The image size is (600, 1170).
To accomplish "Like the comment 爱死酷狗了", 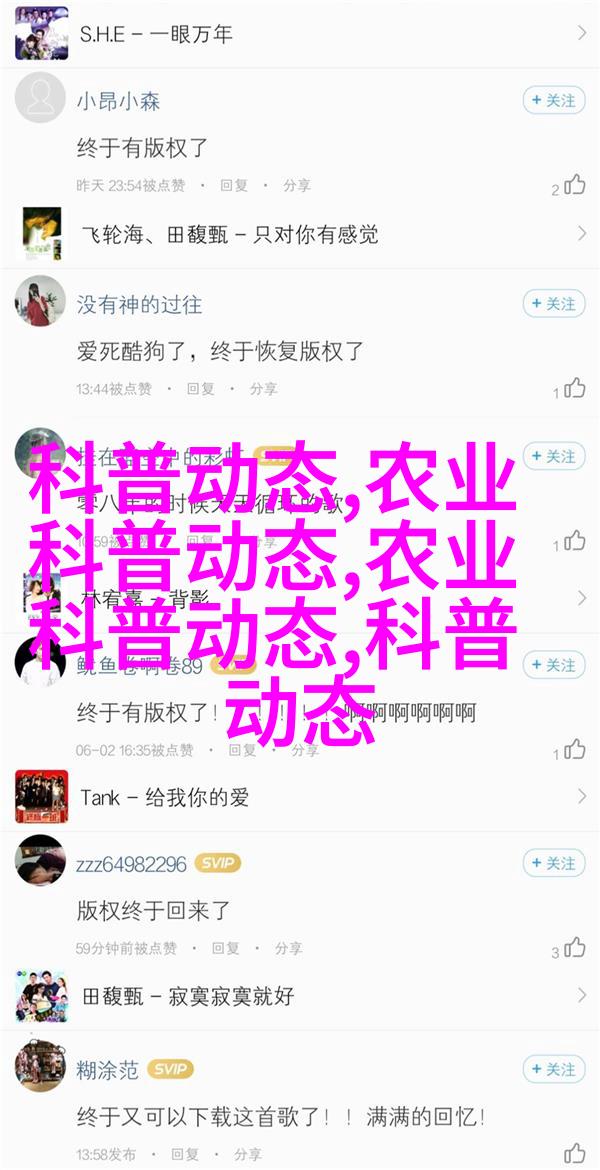I will (x=574, y=388).
